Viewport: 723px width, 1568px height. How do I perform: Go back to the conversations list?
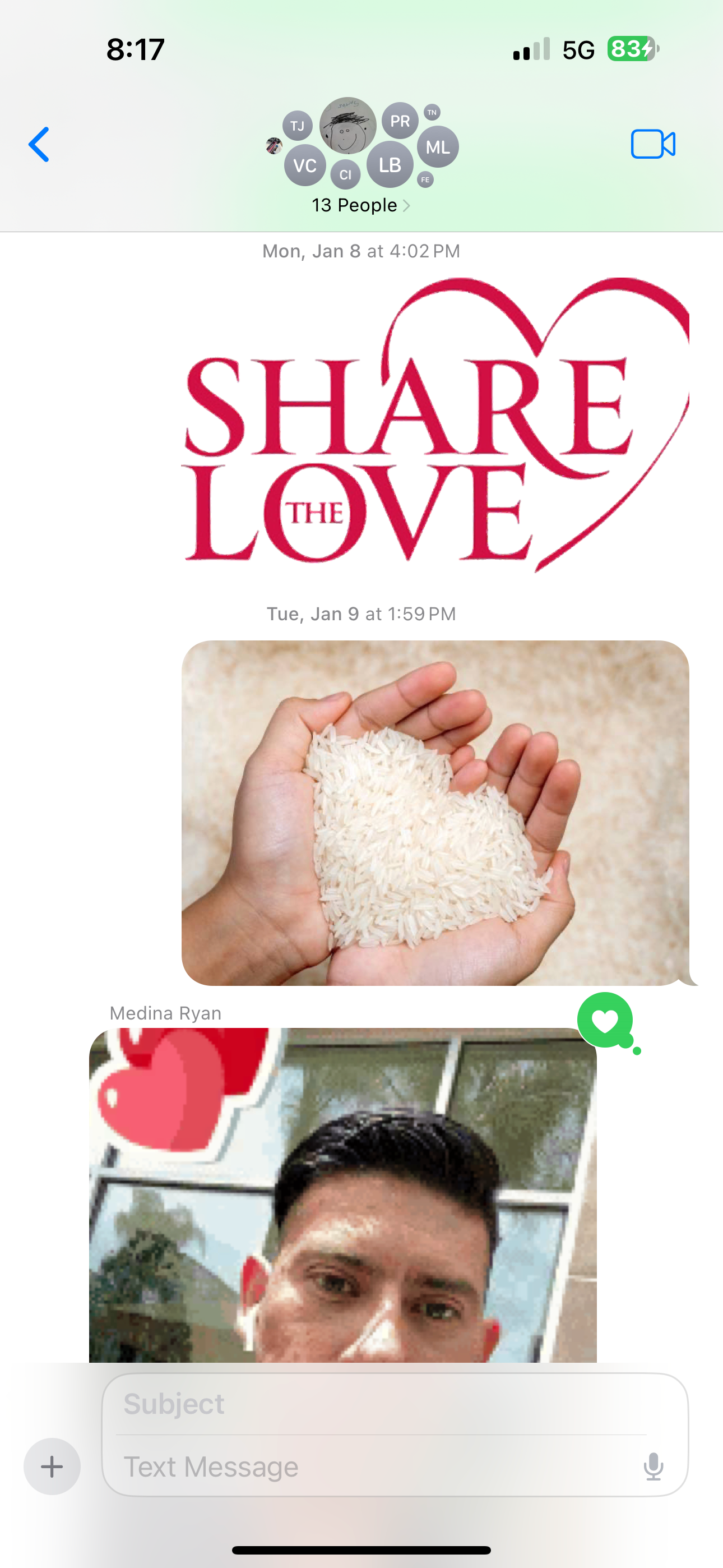[x=39, y=144]
